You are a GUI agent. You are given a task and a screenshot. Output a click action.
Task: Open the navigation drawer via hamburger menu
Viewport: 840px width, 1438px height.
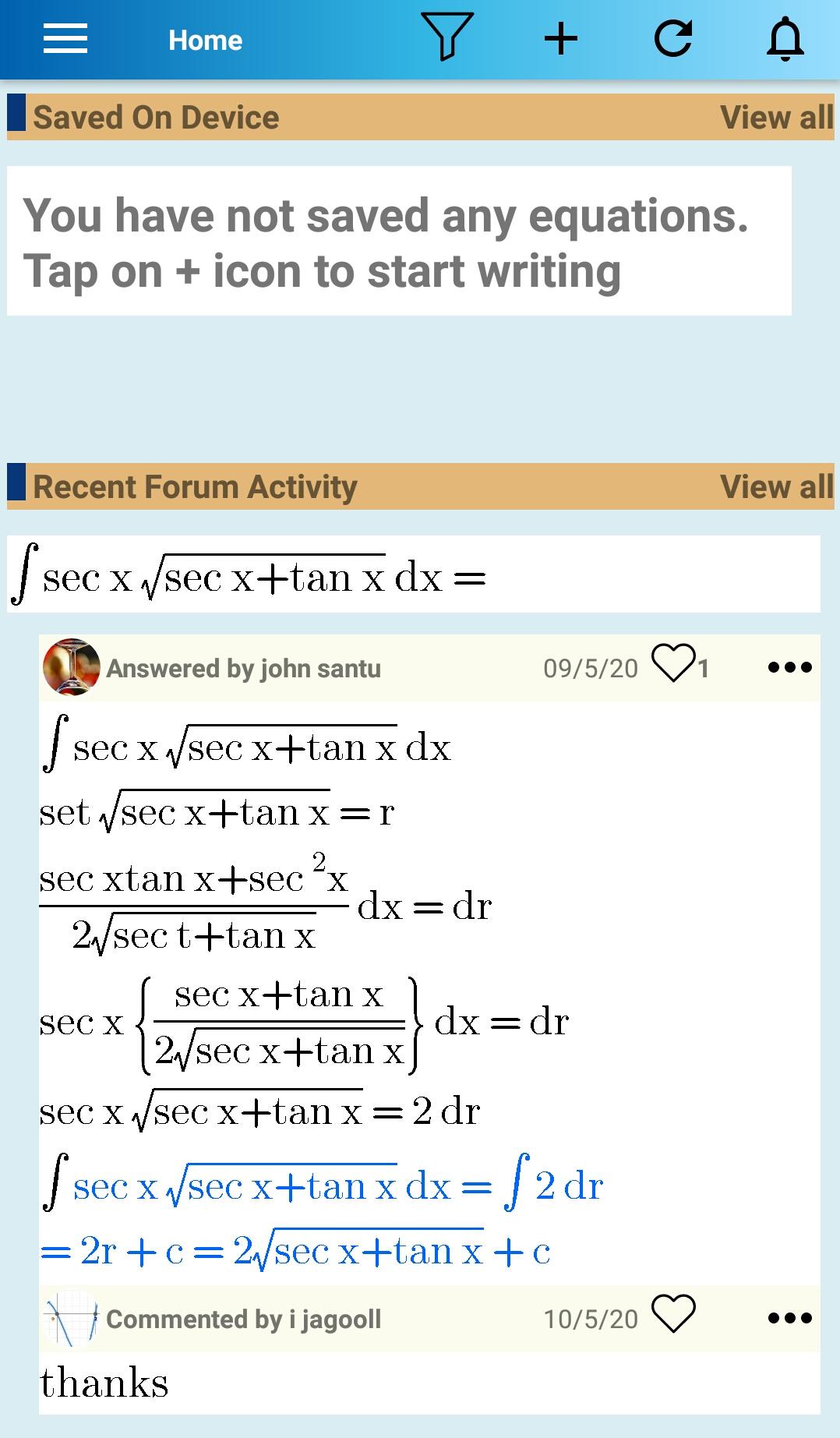65,39
